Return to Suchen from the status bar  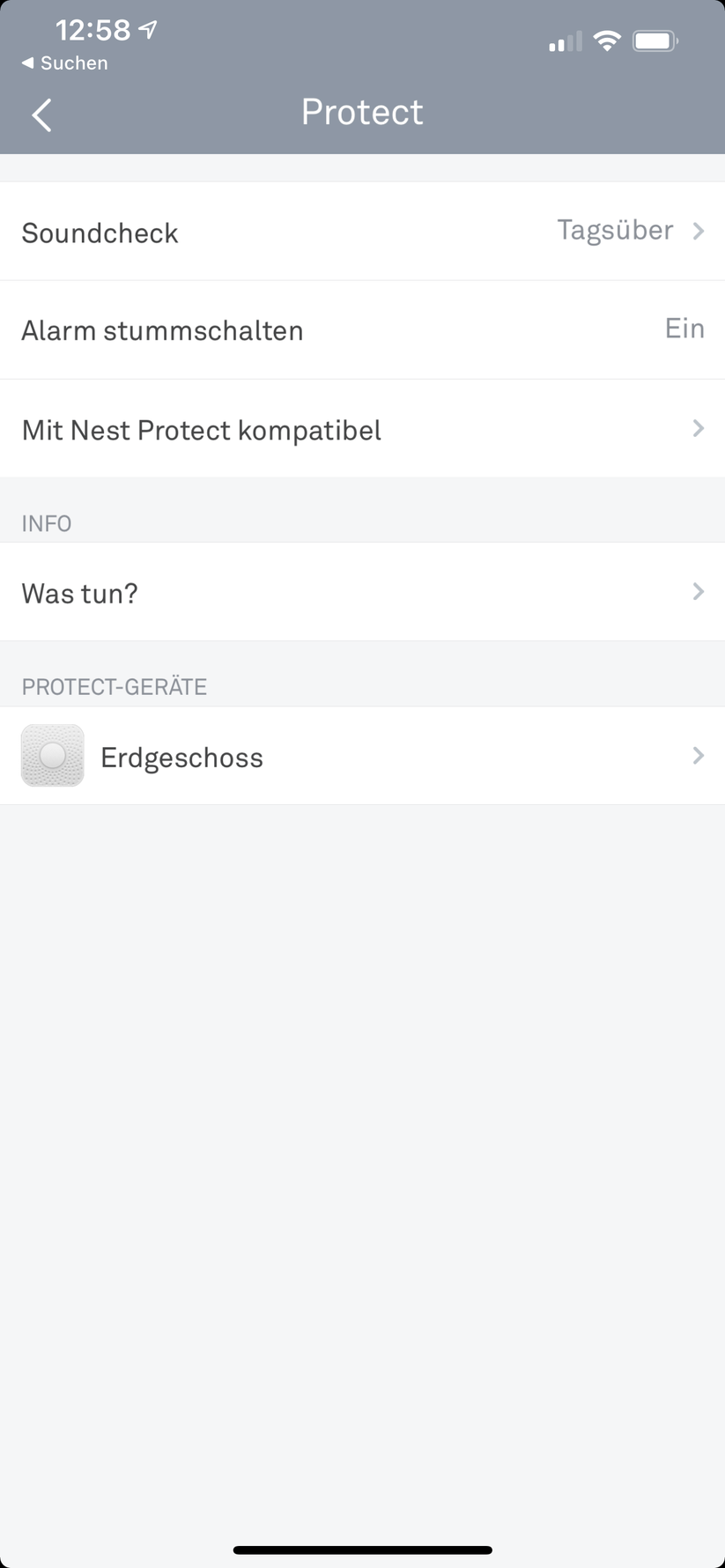tap(63, 63)
